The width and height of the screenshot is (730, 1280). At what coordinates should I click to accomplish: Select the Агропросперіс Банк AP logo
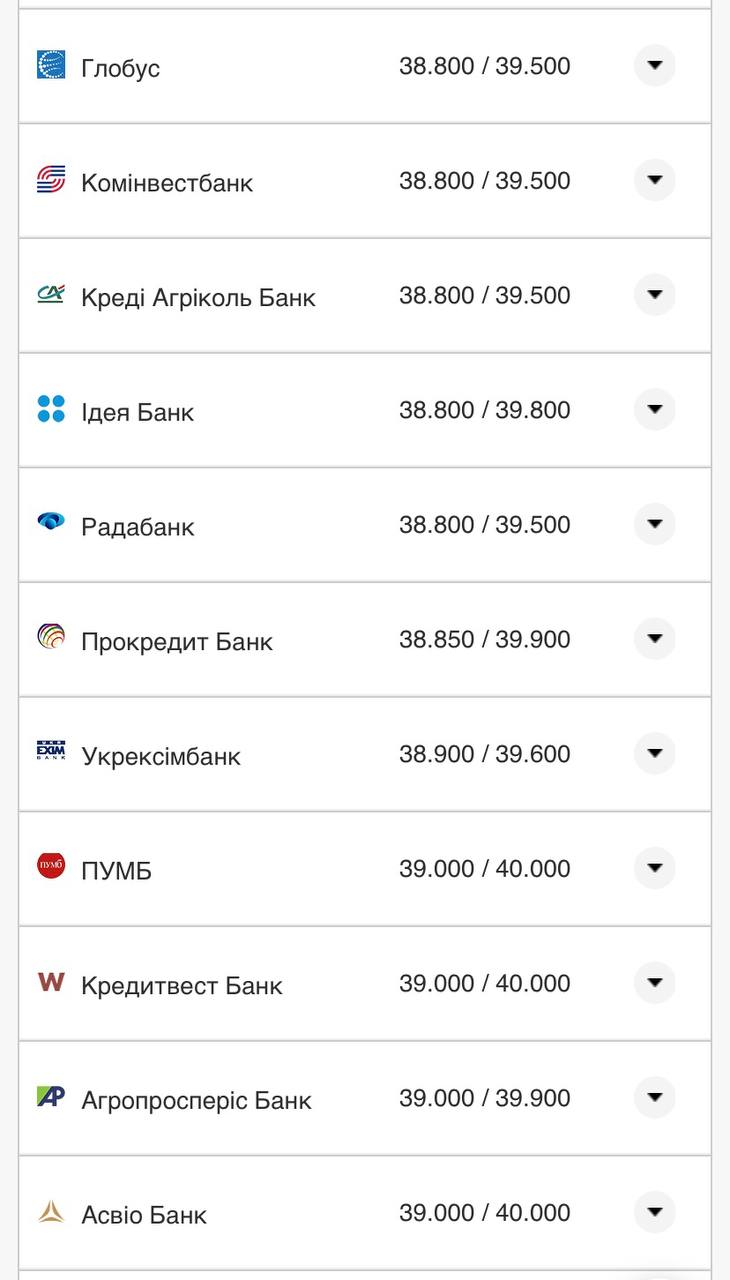point(48,1094)
